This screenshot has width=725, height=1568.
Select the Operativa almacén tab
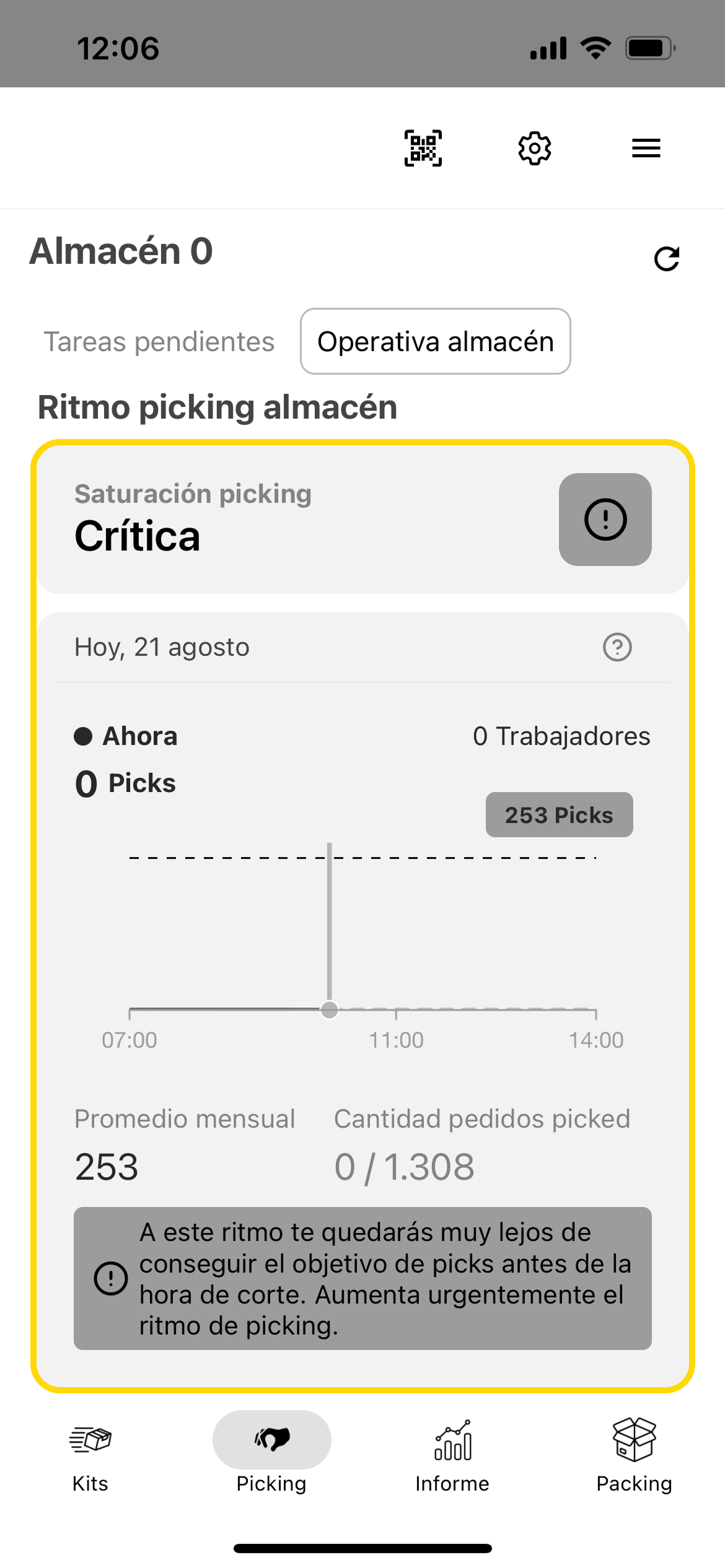point(435,342)
